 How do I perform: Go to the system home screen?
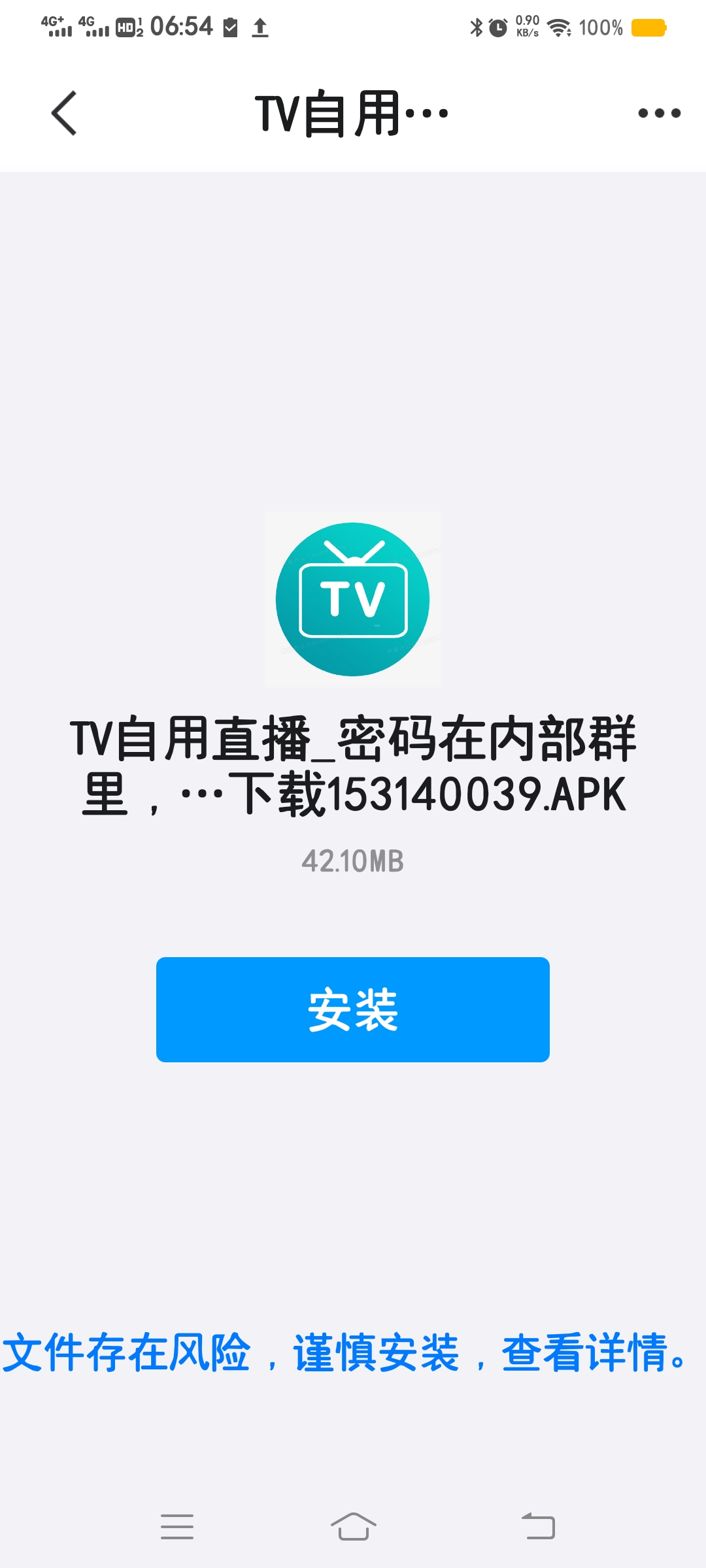pos(353,1527)
